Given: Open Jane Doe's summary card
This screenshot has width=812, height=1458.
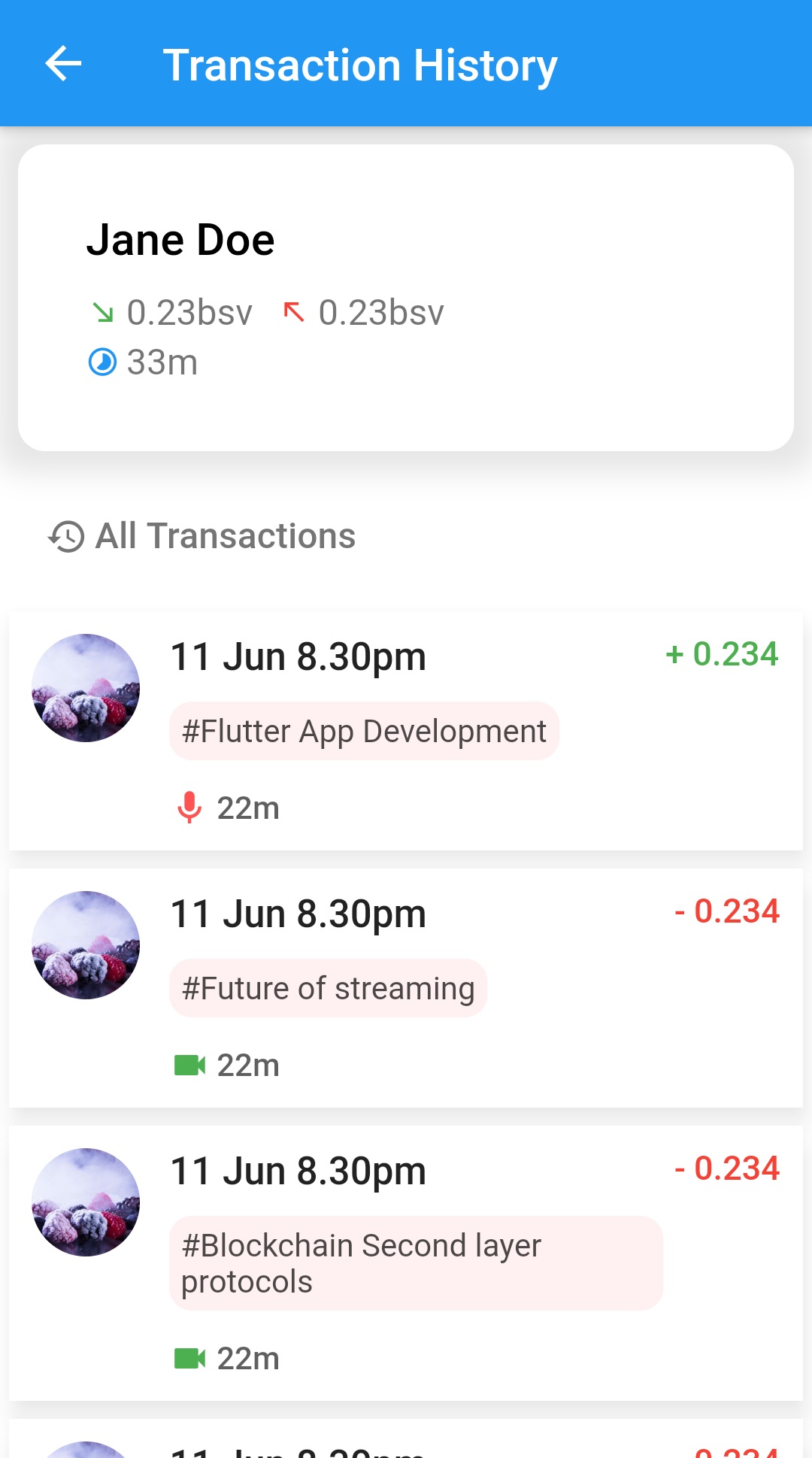Looking at the screenshot, I should click(406, 298).
